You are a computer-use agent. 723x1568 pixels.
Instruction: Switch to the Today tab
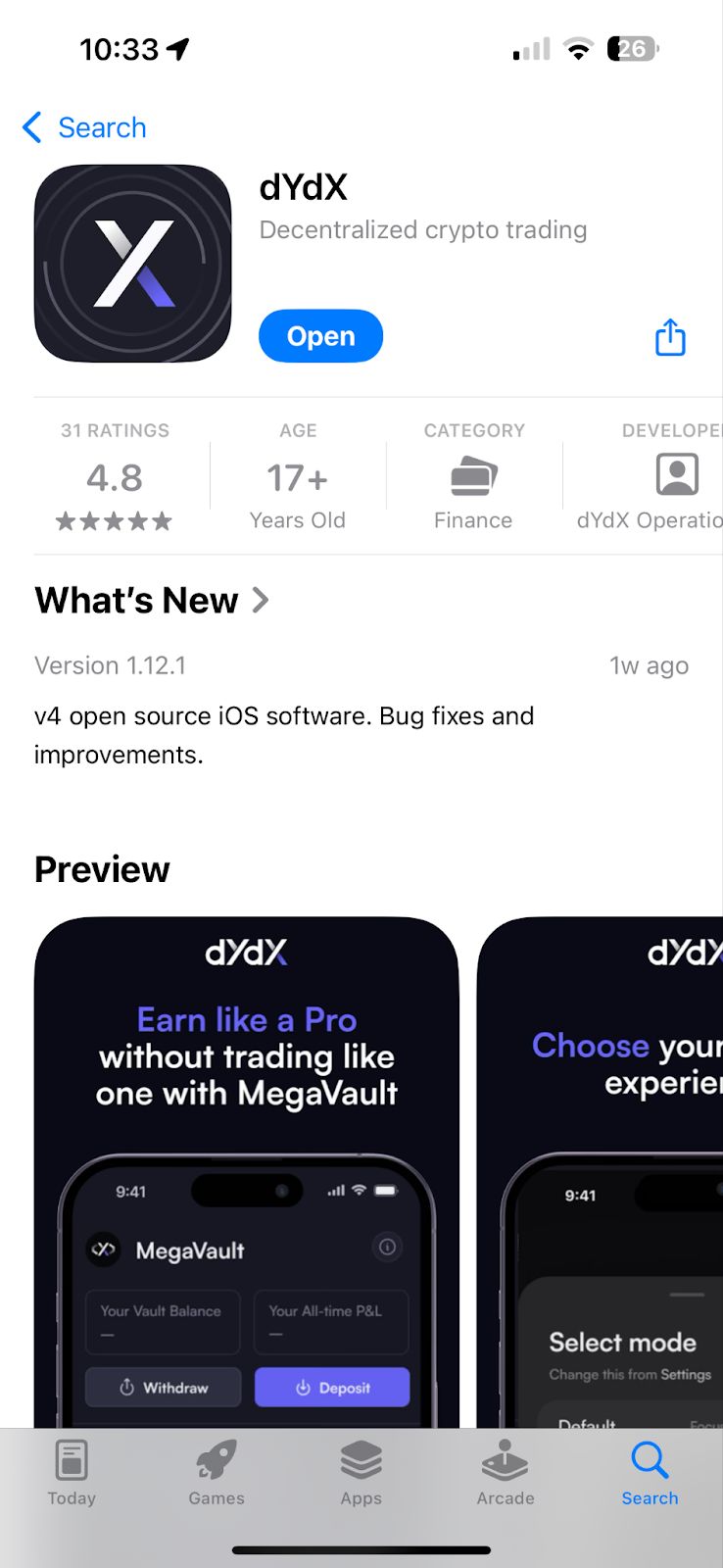tap(72, 1472)
